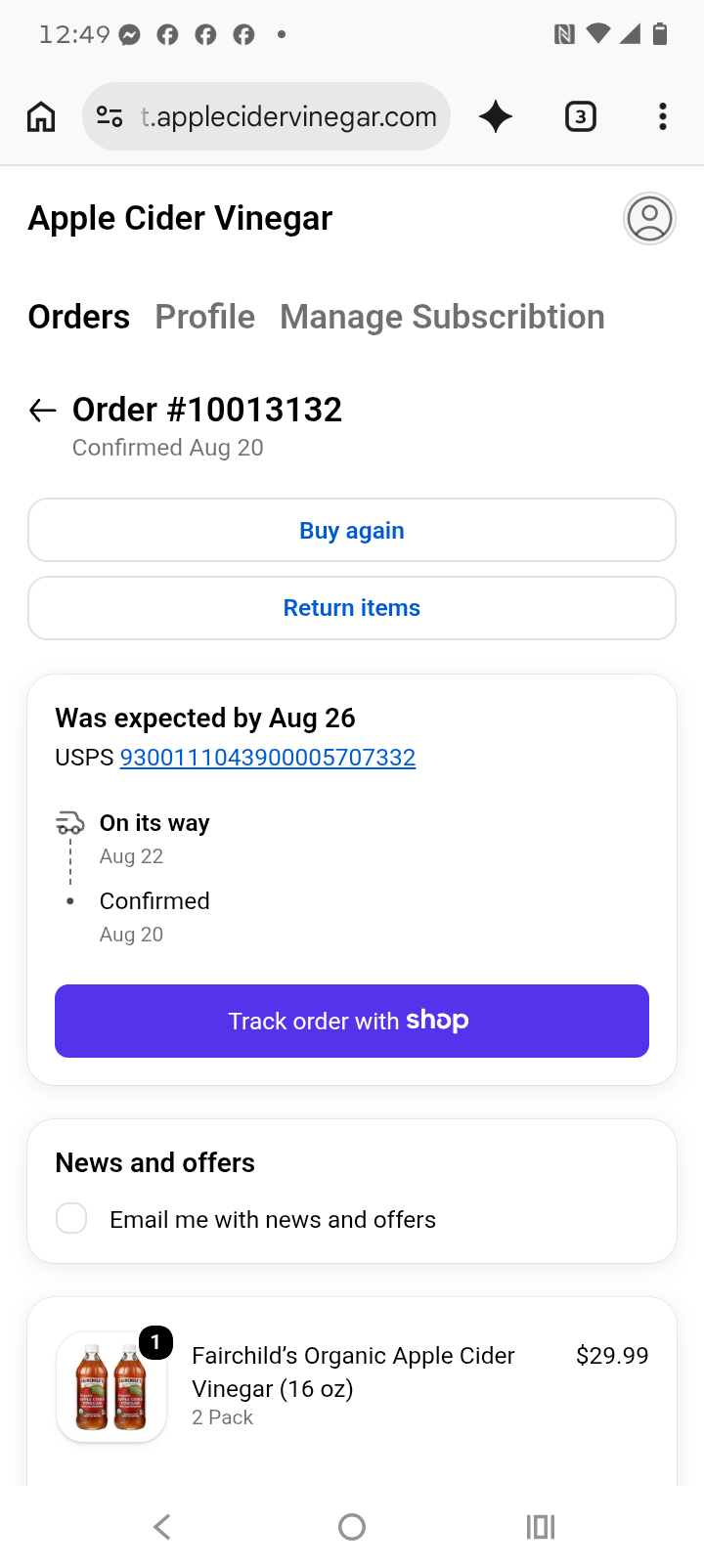704x1568 pixels.
Task: Start a return with Return items
Action: [352, 608]
